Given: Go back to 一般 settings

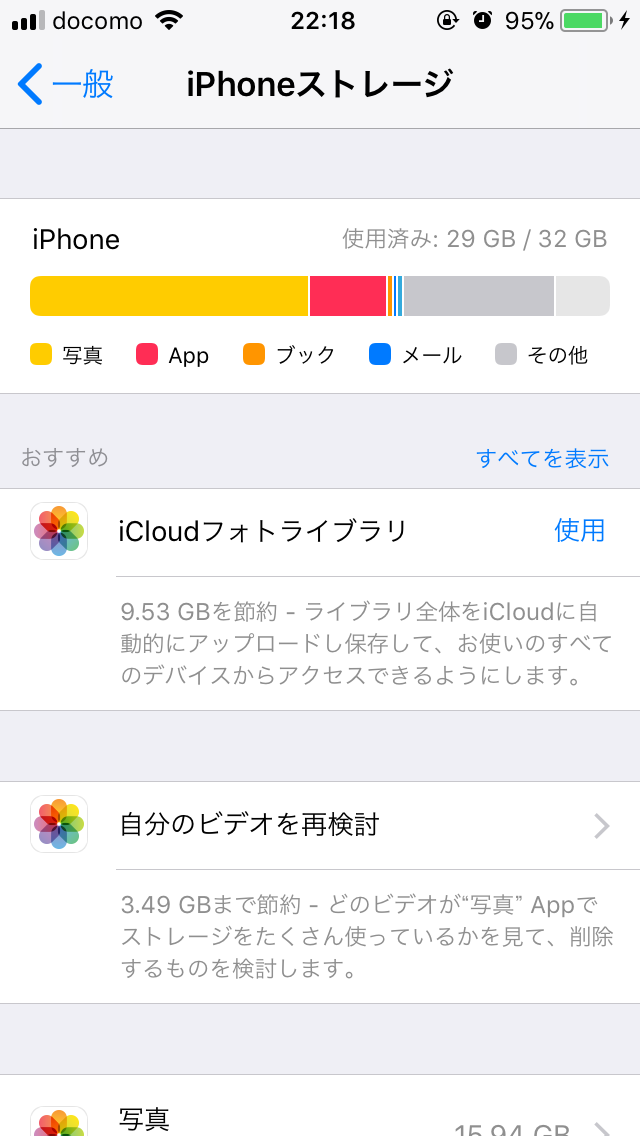Looking at the screenshot, I should pyautogui.click(x=66, y=85).
